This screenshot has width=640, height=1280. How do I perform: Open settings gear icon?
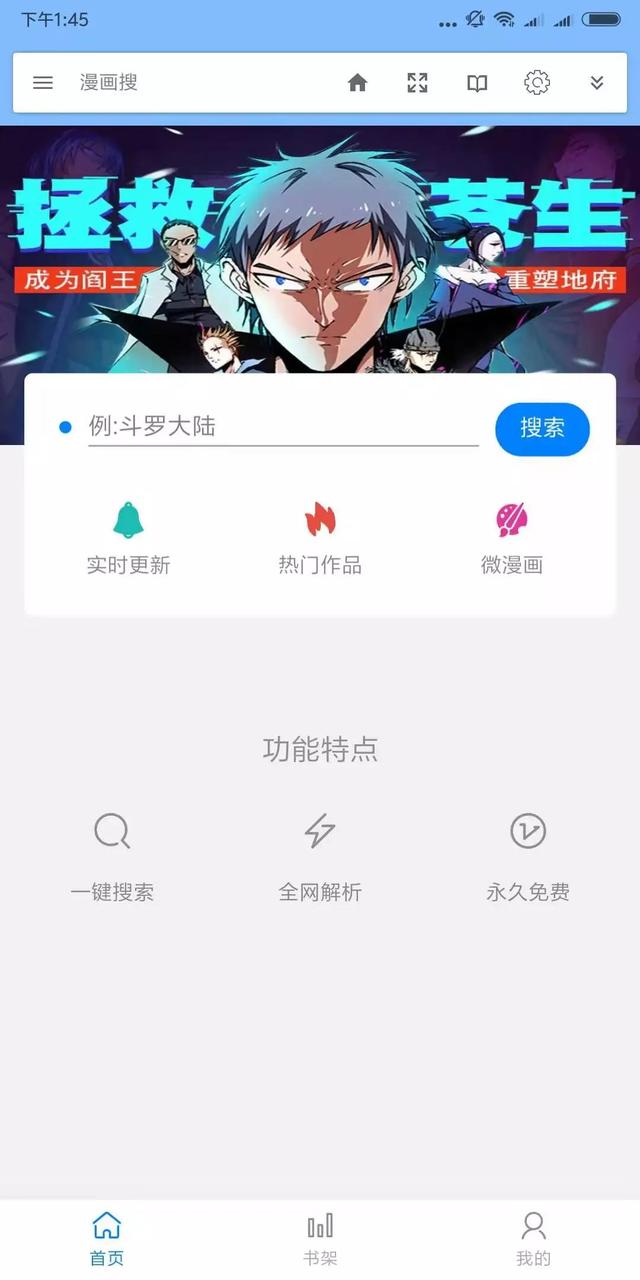pyautogui.click(x=537, y=83)
